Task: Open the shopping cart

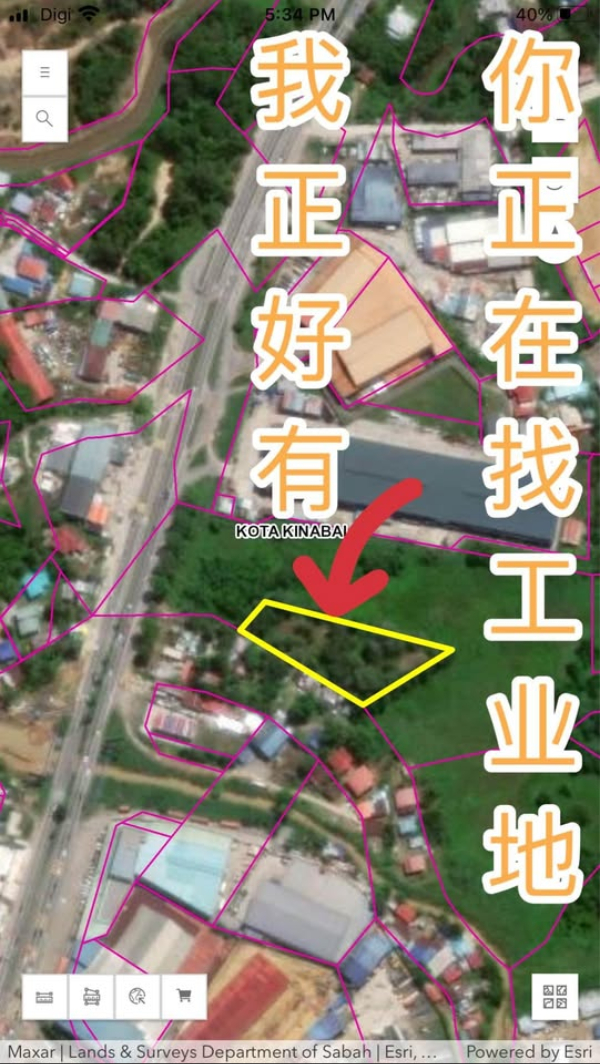Action: 183,996
